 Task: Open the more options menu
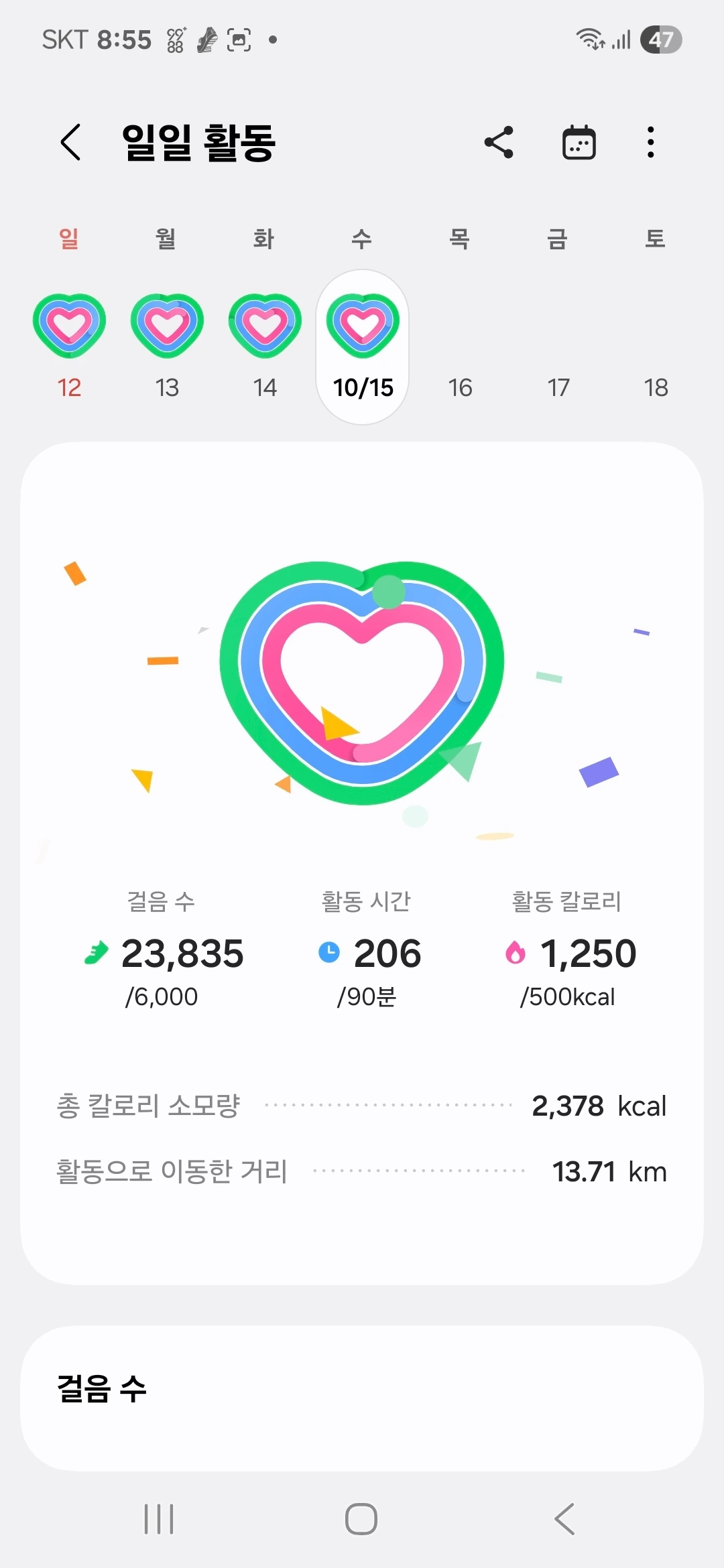(x=650, y=142)
